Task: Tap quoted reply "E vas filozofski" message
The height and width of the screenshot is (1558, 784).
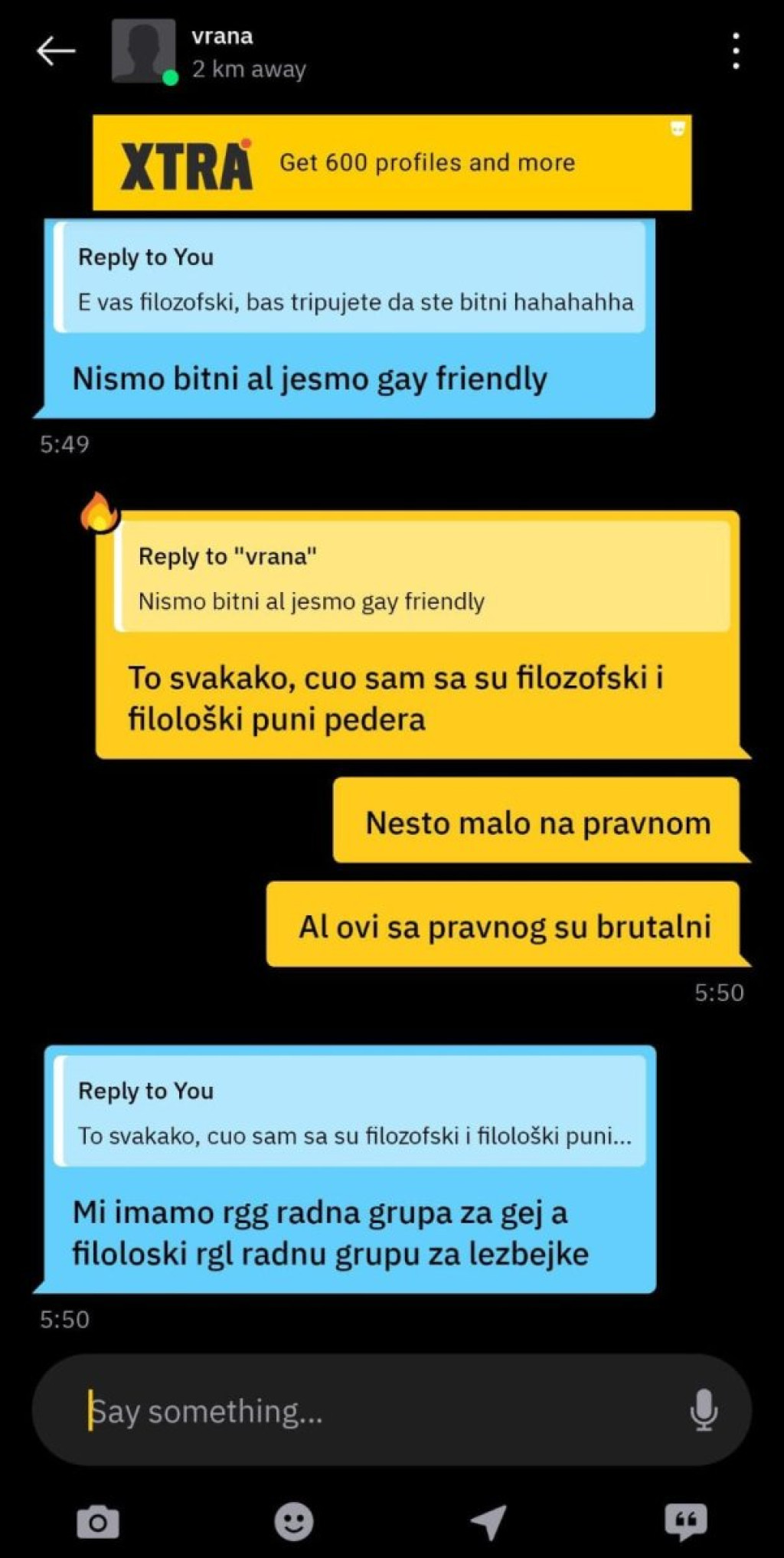Action: click(350, 279)
